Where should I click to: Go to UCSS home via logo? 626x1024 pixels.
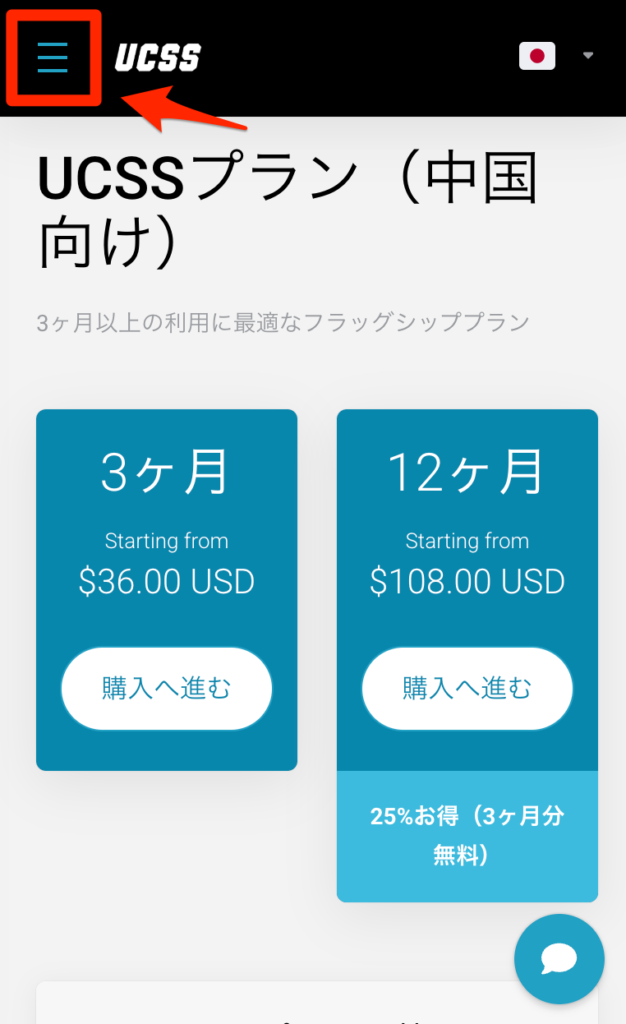[158, 58]
